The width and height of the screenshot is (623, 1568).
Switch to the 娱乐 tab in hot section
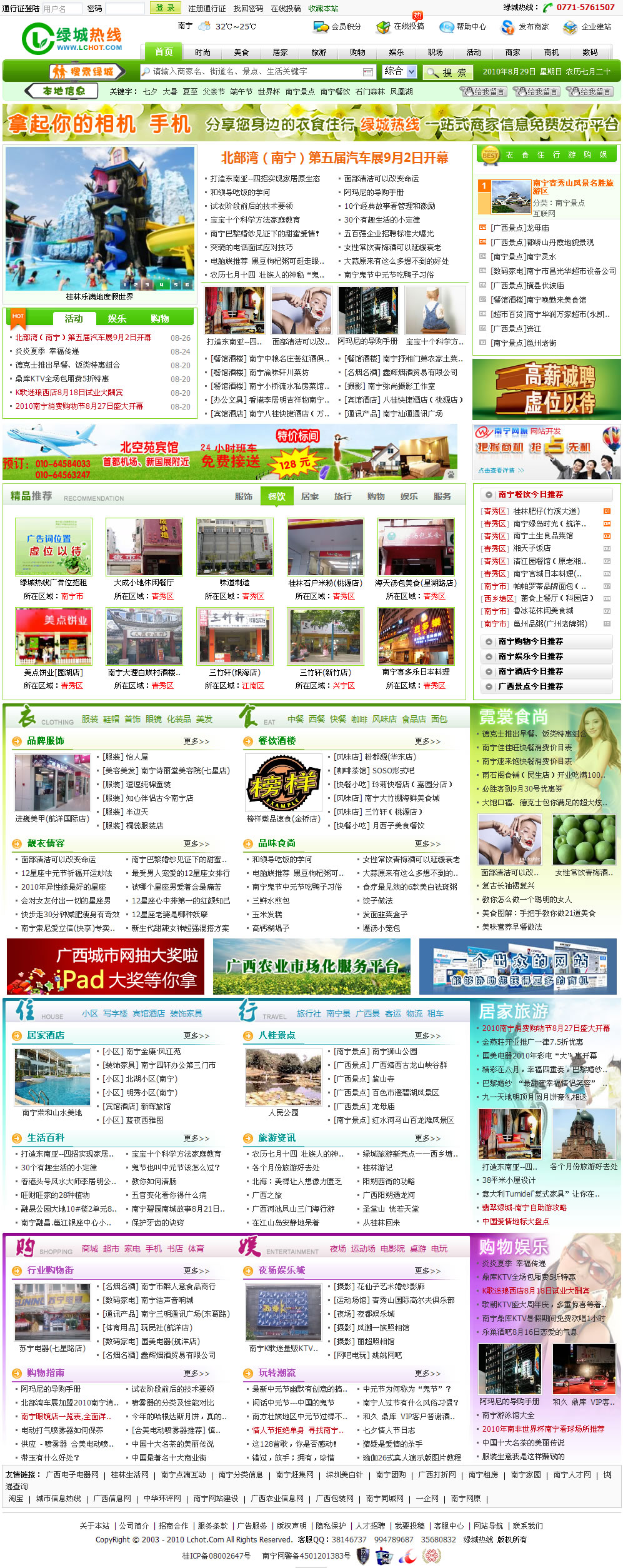pos(117,318)
